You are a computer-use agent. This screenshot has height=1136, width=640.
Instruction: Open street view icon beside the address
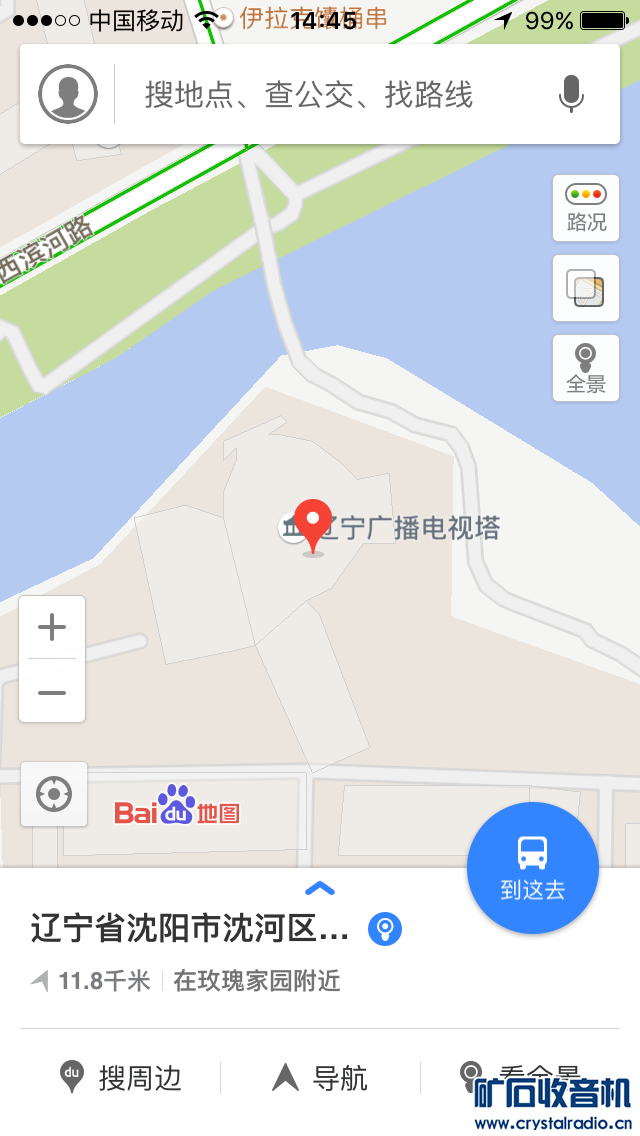click(x=385, y=929)
